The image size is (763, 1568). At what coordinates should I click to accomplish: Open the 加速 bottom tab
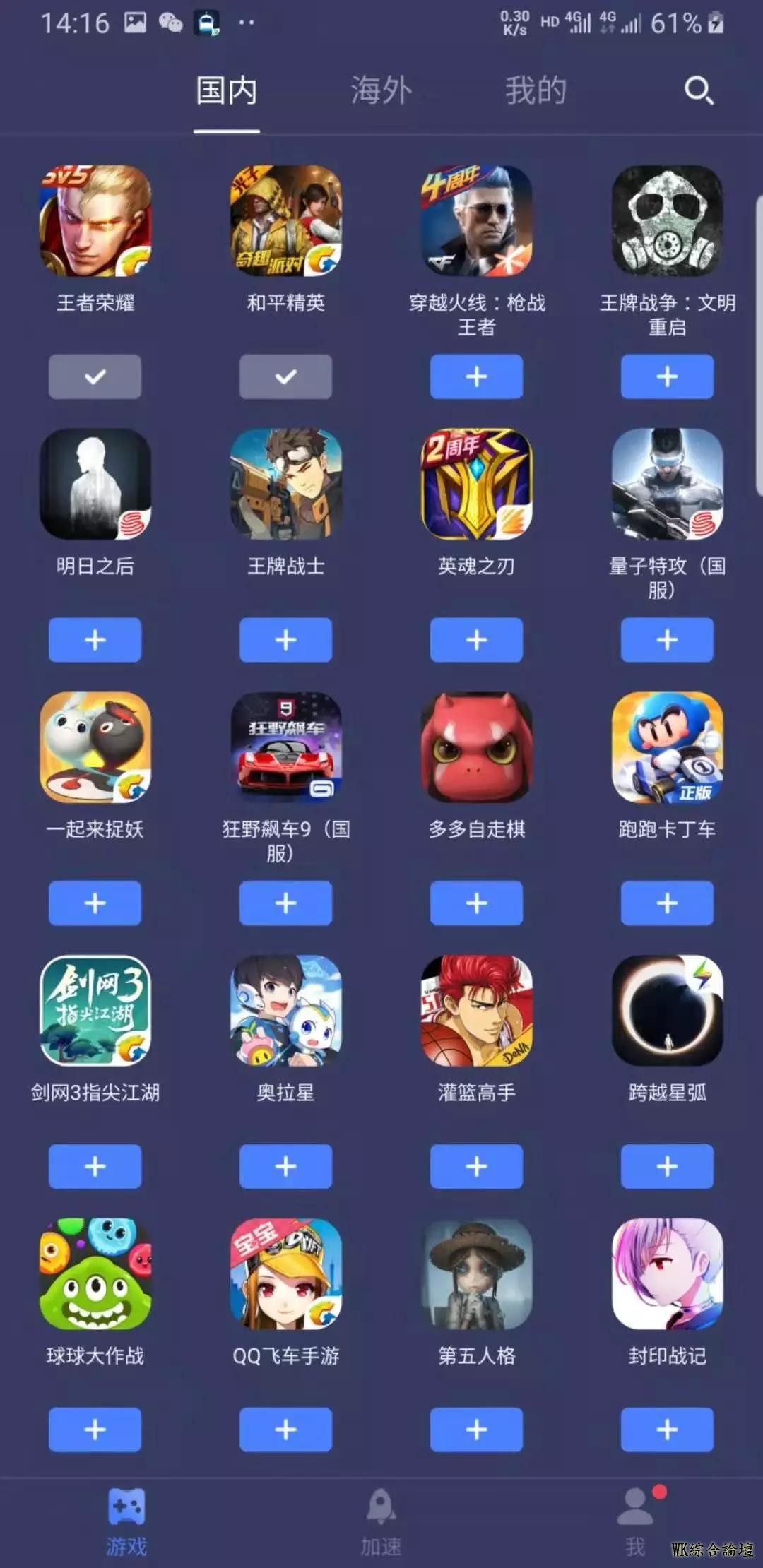click(381, 1524)
